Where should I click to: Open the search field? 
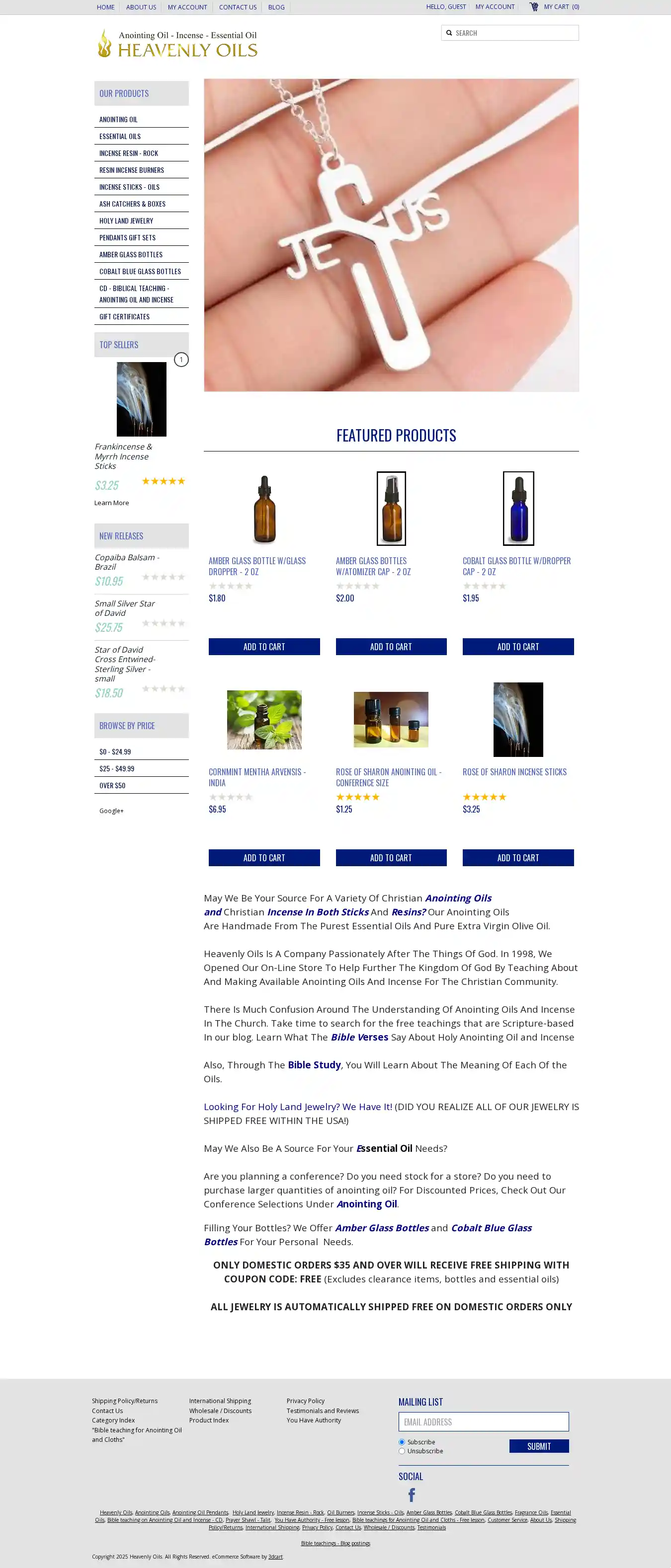(514, 33)
